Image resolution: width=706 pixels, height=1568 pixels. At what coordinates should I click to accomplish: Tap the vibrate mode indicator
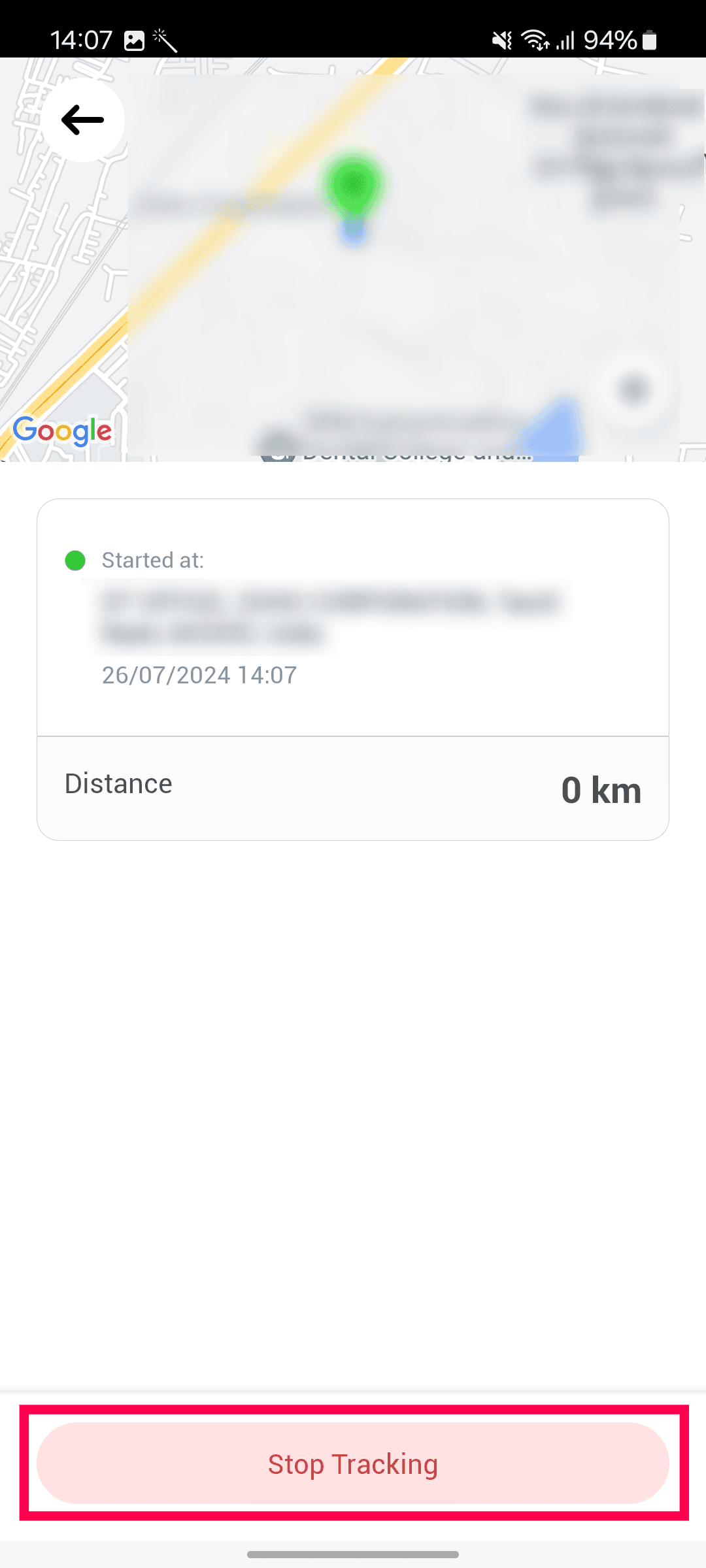point(500,39)
